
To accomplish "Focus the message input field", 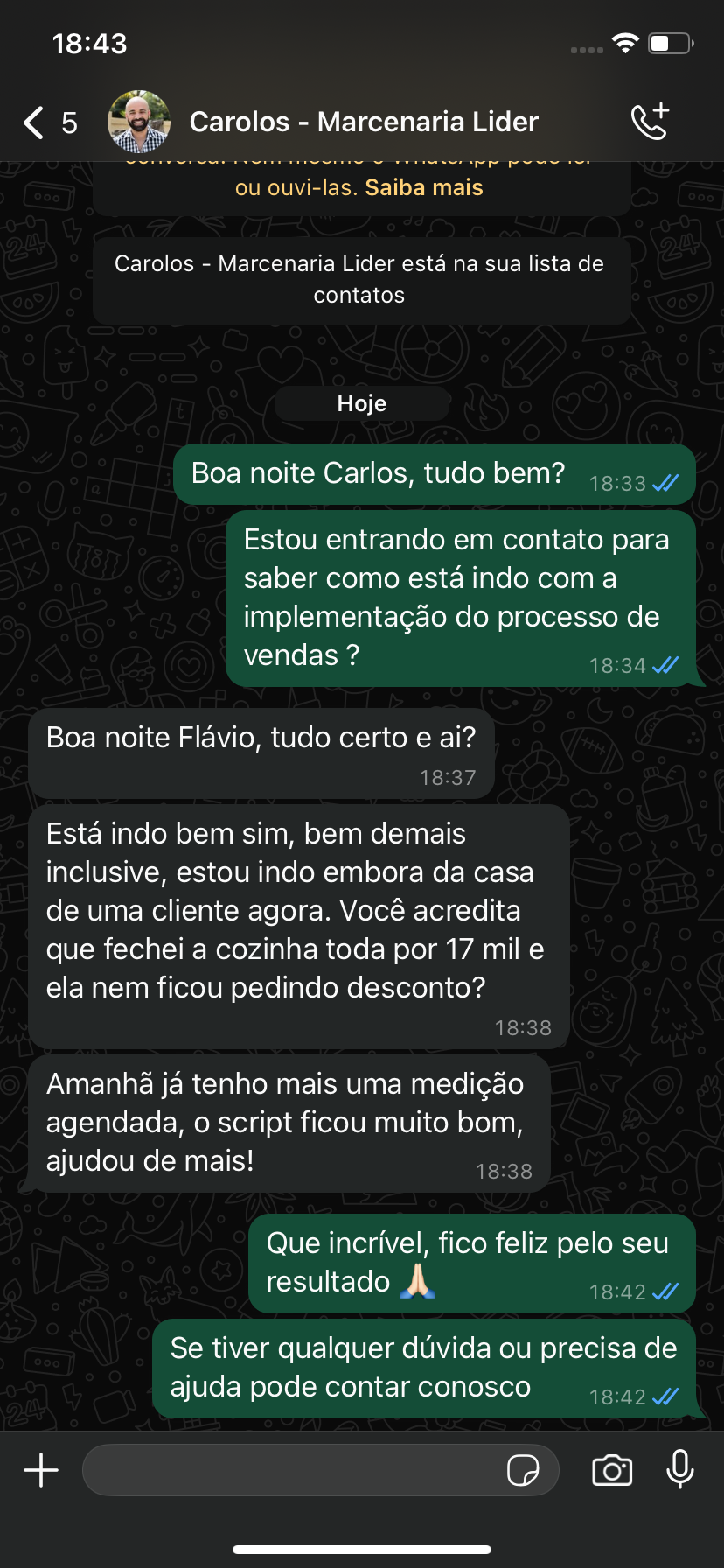I will pos(289,1470).
